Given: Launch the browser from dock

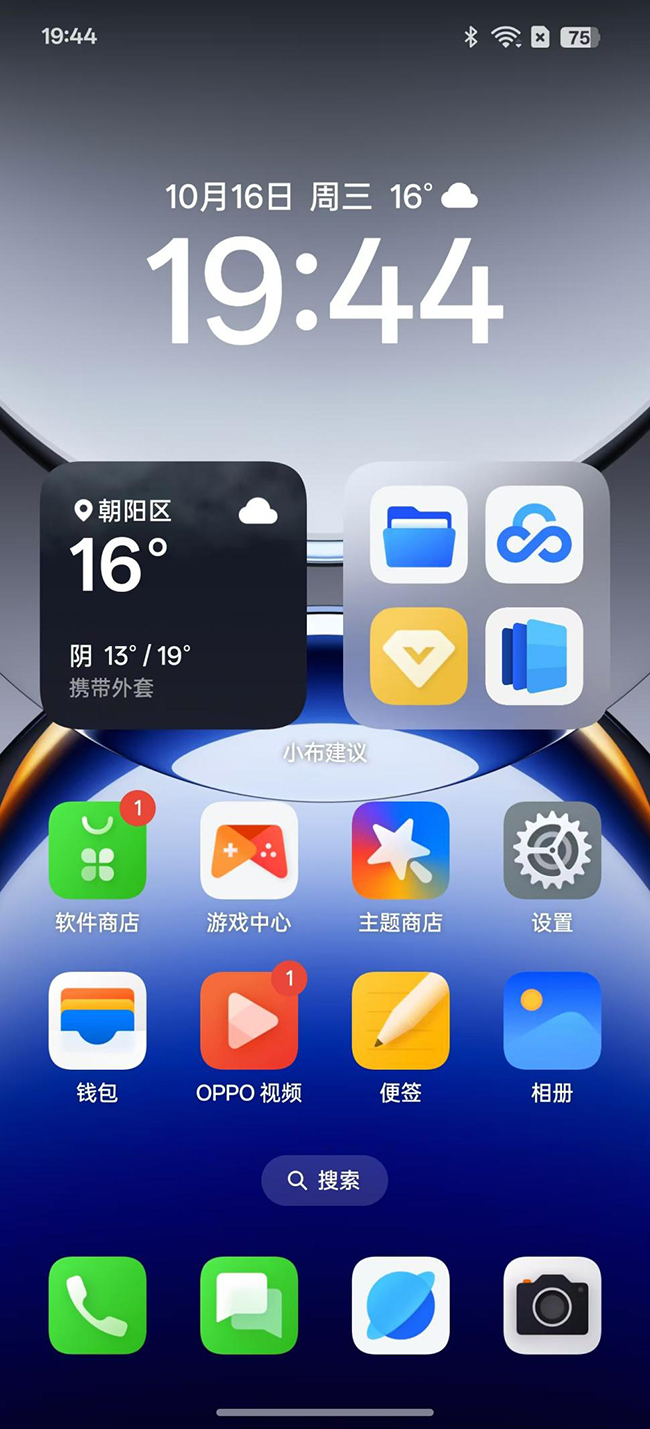Looking at the screenshot, I should [x=400, y=1305].
